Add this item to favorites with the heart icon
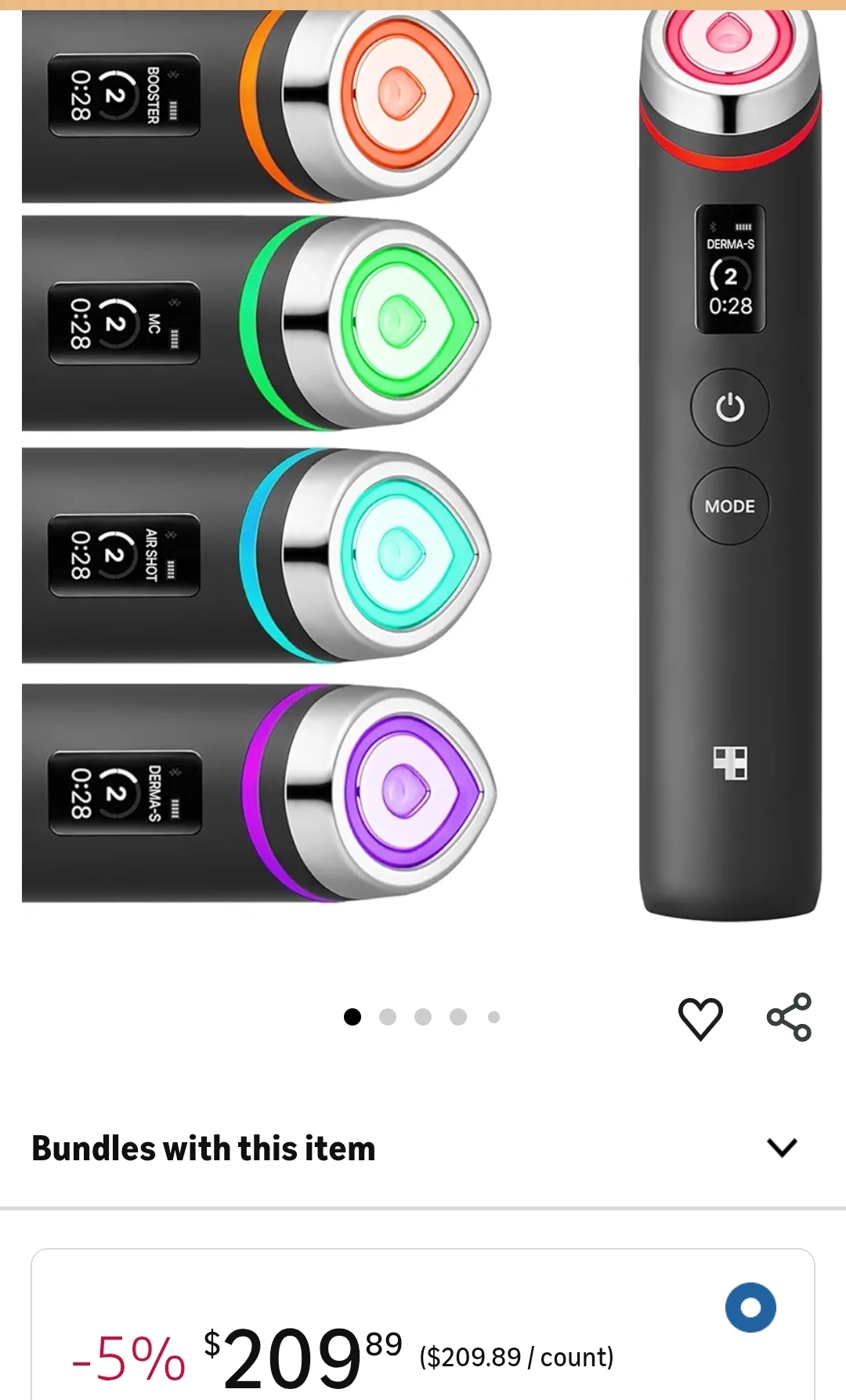The height and width of the screenshot is (1400, 846). tap(700, 1018)
